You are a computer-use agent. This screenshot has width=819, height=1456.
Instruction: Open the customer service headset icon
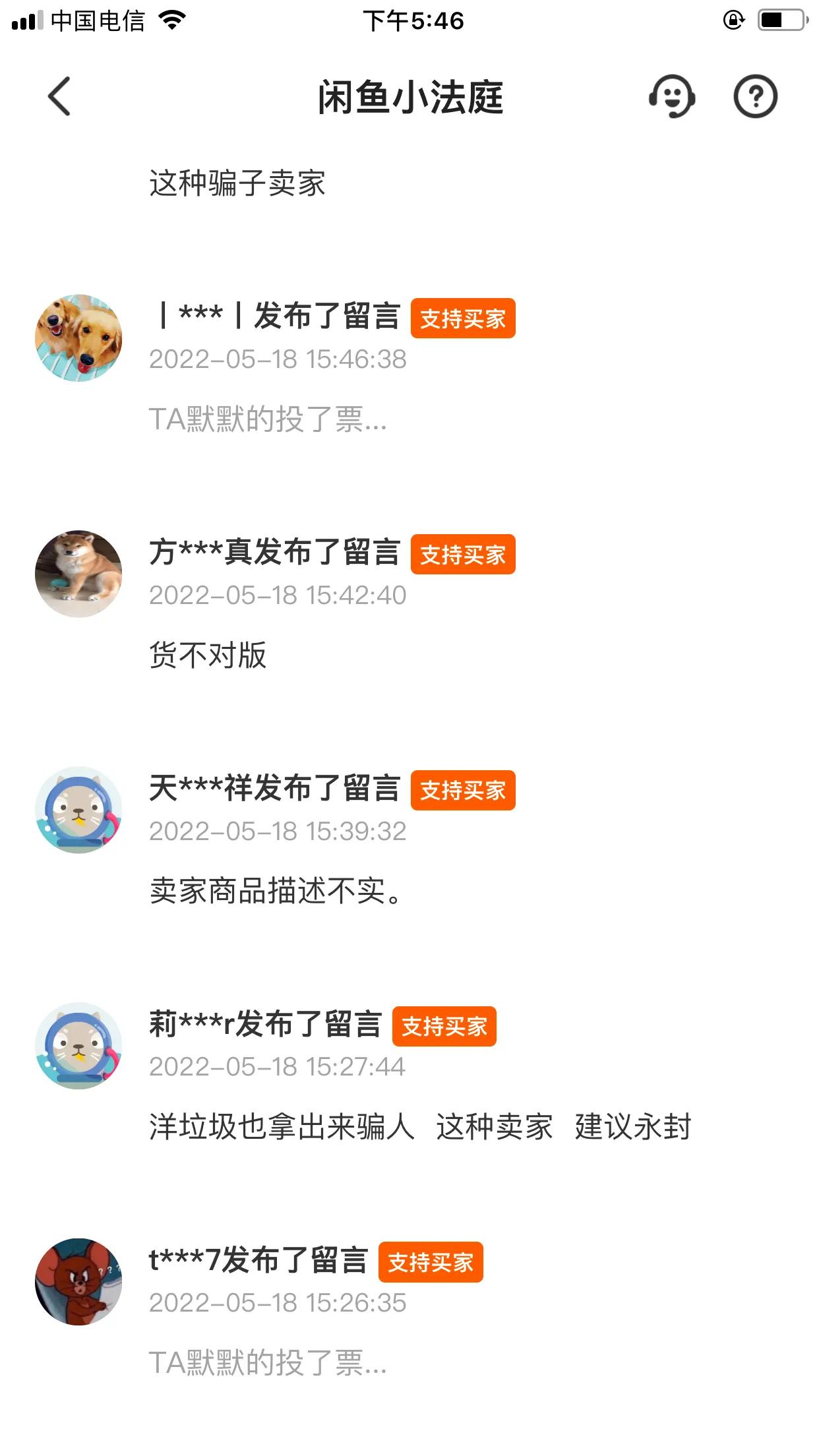point(671,96)
